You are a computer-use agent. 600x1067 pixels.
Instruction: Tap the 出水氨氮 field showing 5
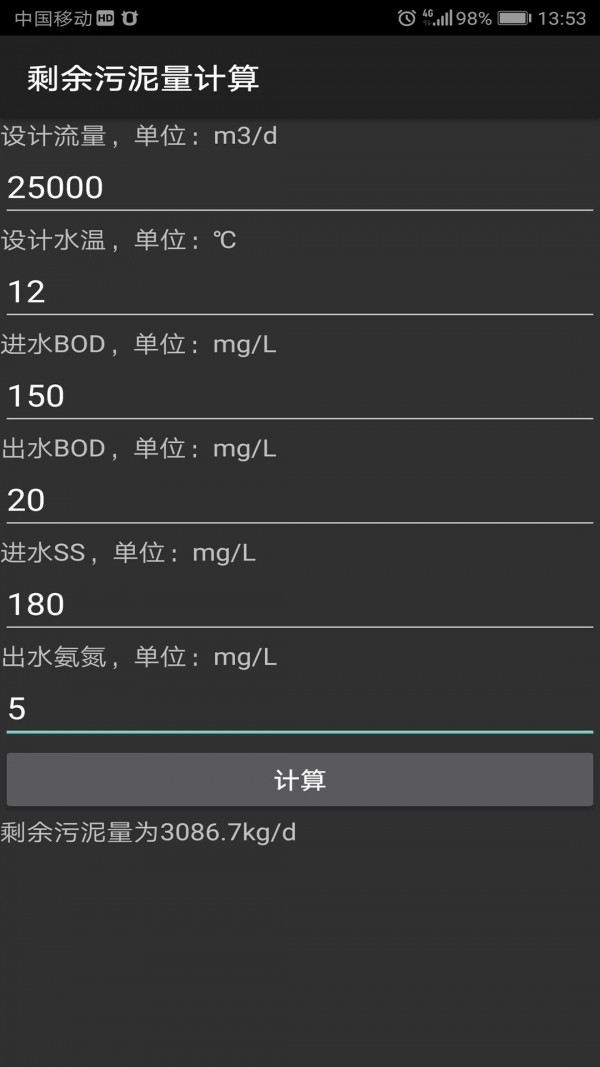click(300, 709)
